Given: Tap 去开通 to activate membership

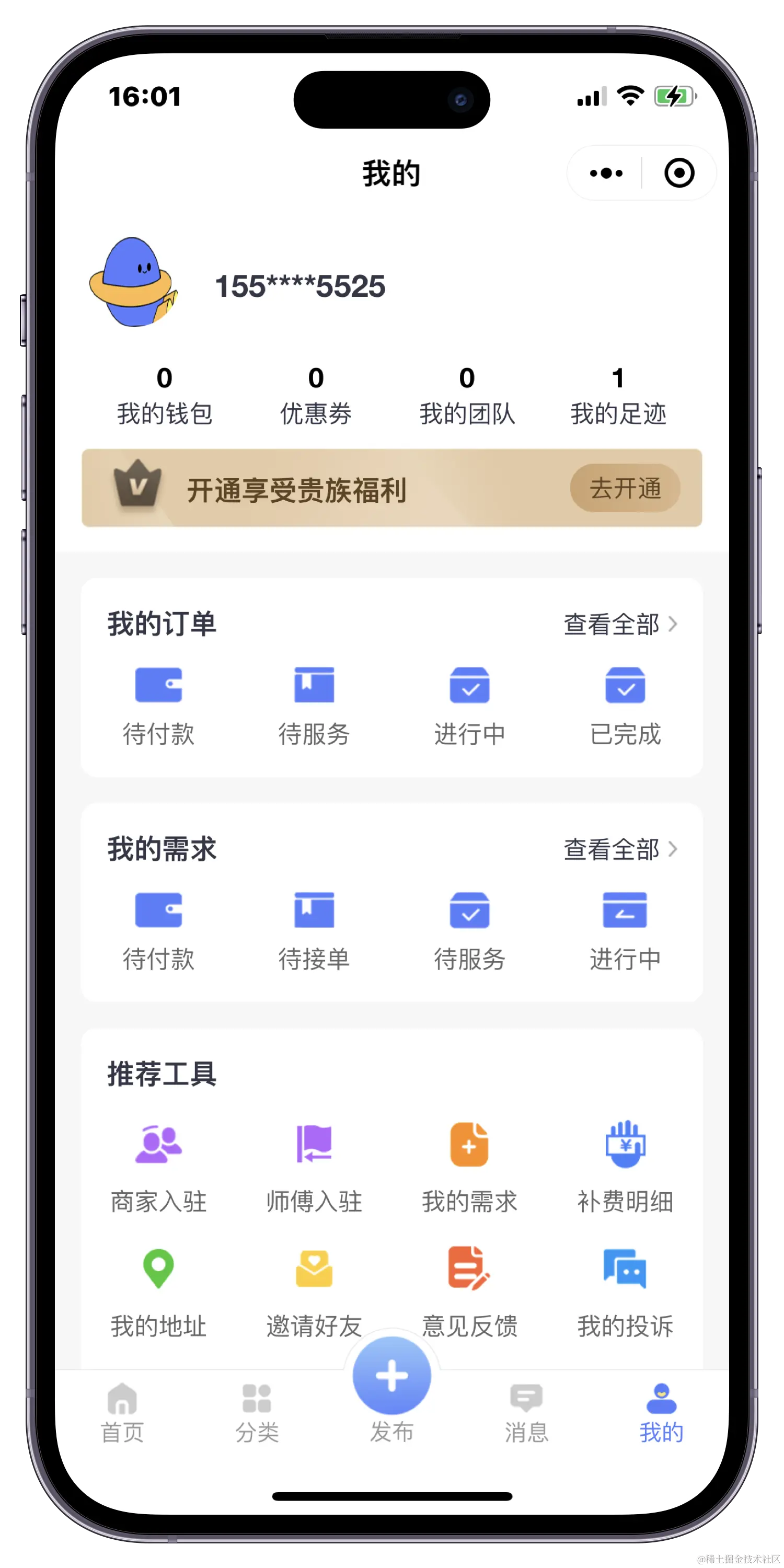Looking at the screenshot, I should [x=625, y=488].
